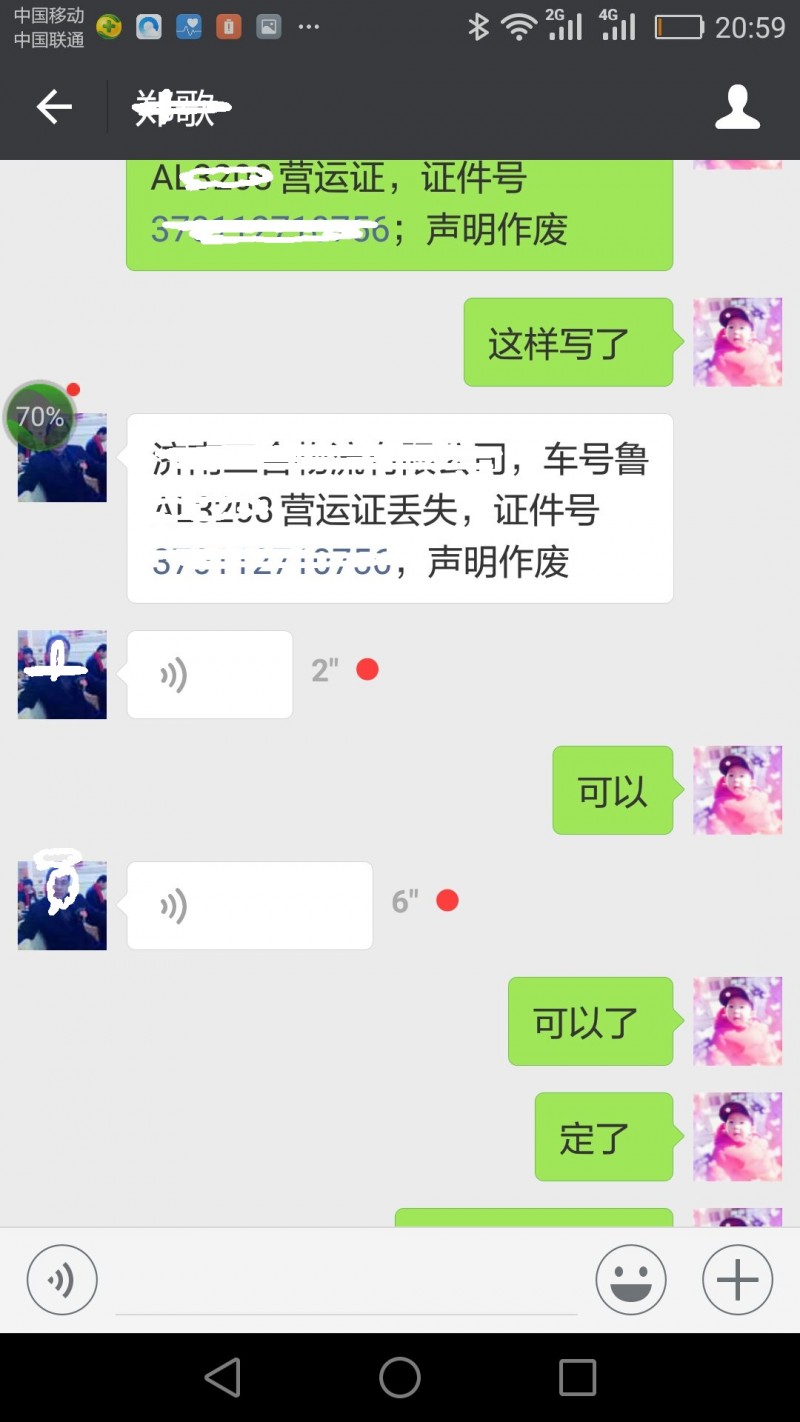Image resolution: width=800 pixels, height=1422 pixels.
Task: Tap the 70% floating bubble
Action: [x=40, y=417]
